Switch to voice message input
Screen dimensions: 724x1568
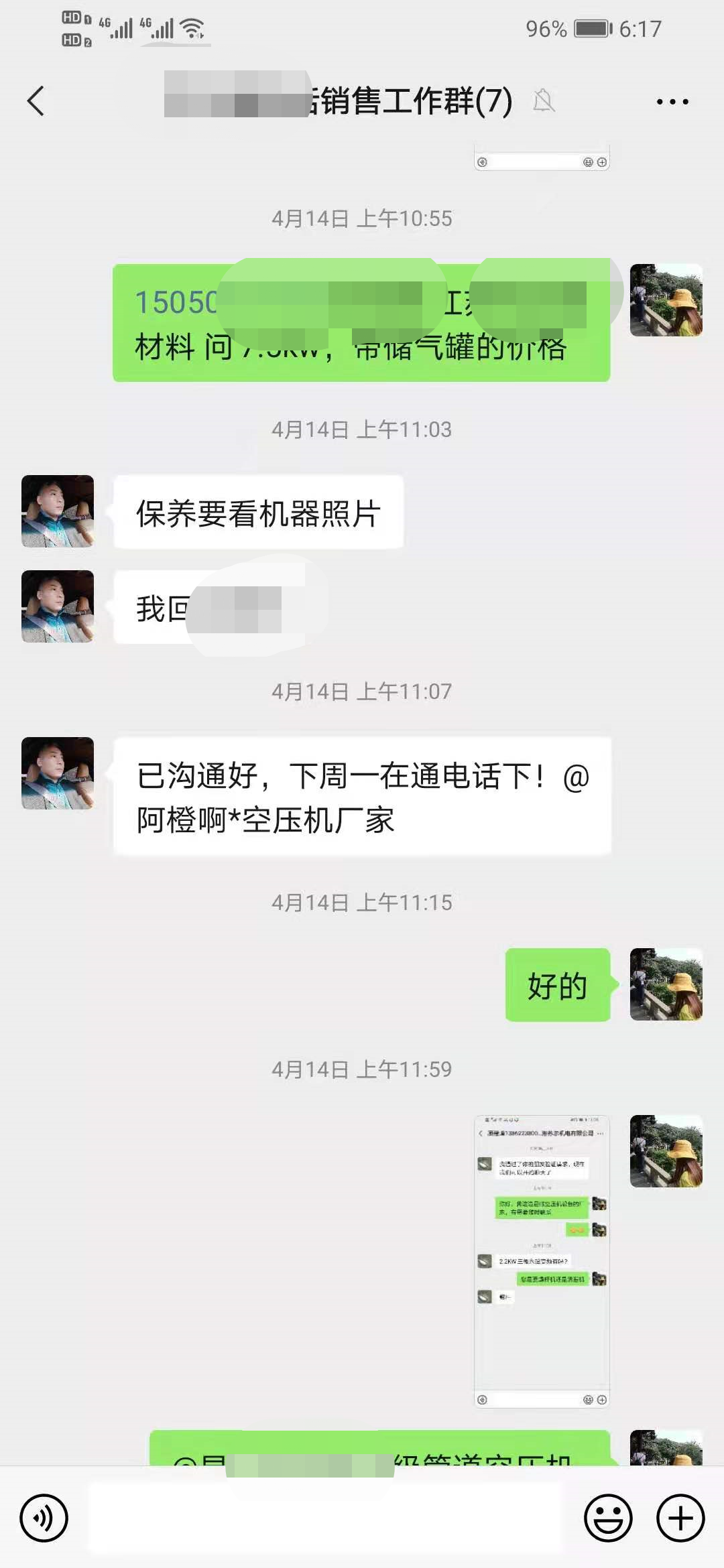(x=44, y=1518)
